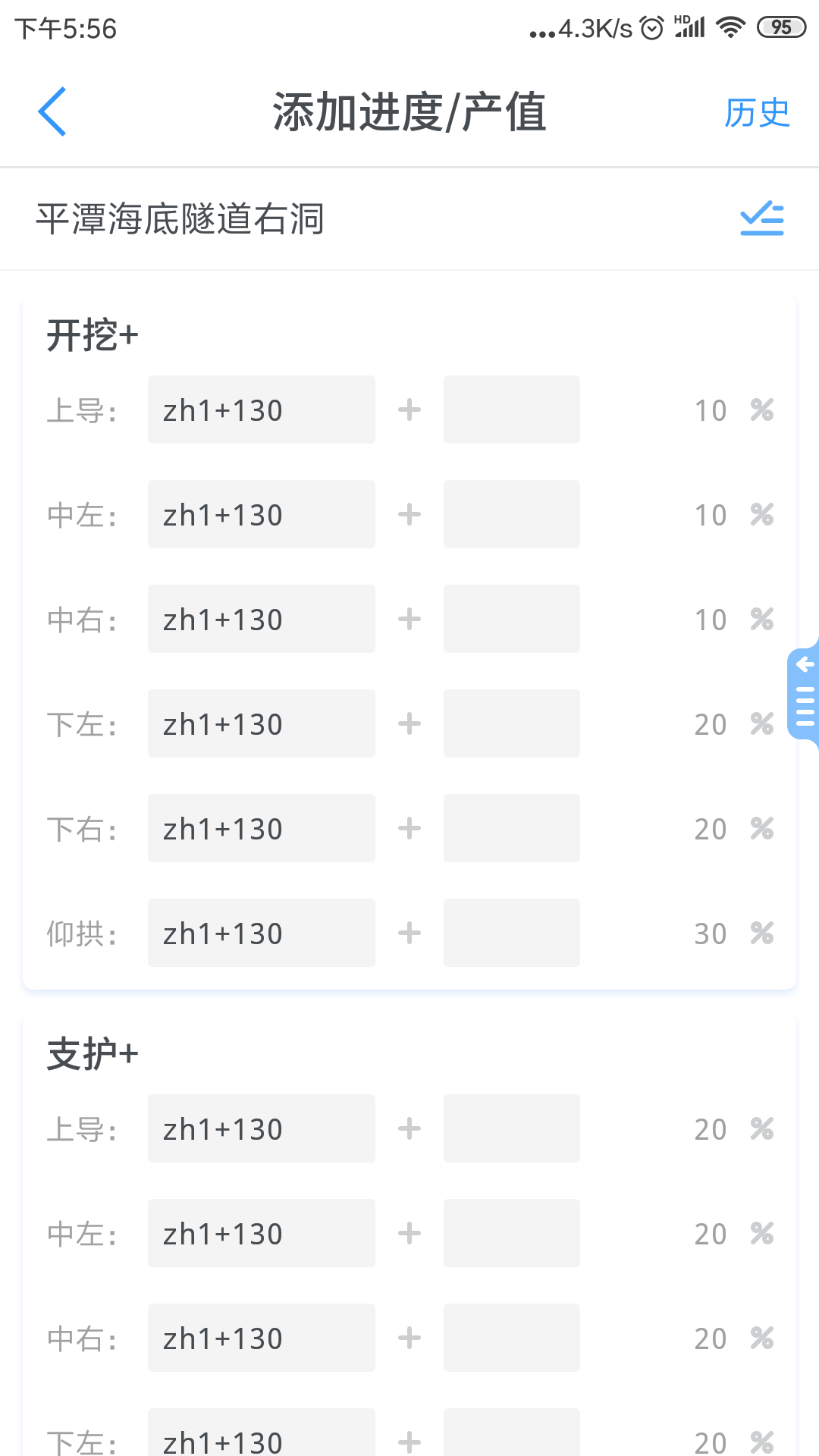Tap the blue checklist icon beside project name
Image resolution: width=819 pixels, height=1456 pixels.
(761, 218)
